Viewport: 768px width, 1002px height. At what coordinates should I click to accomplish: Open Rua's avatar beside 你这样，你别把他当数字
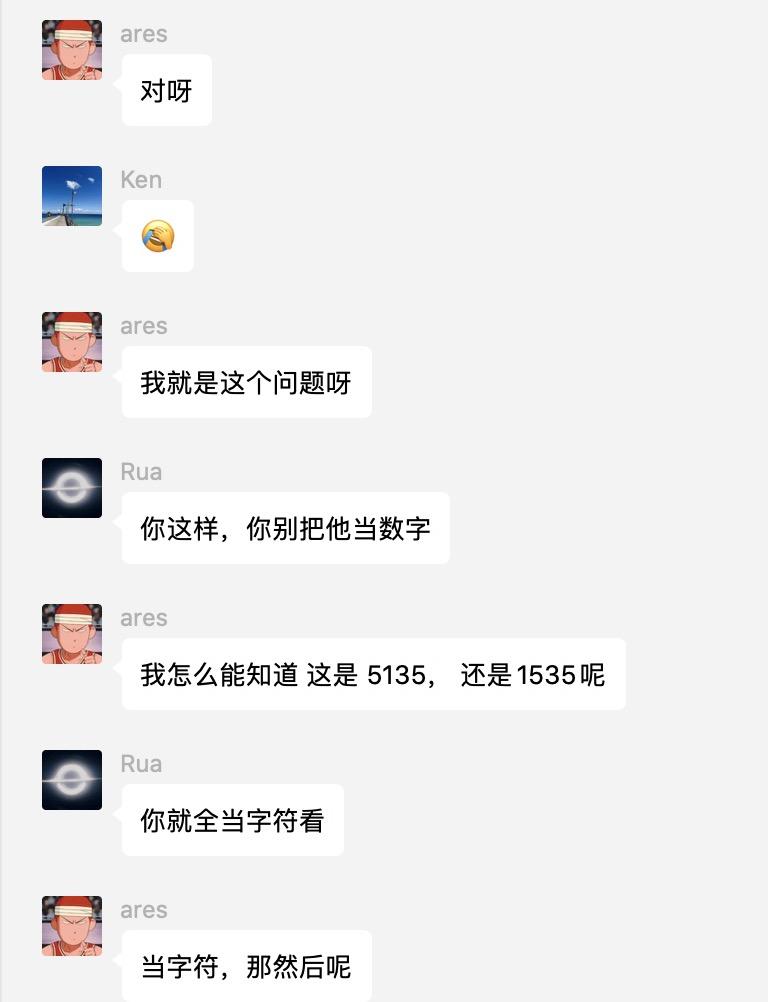click(72, 488)
